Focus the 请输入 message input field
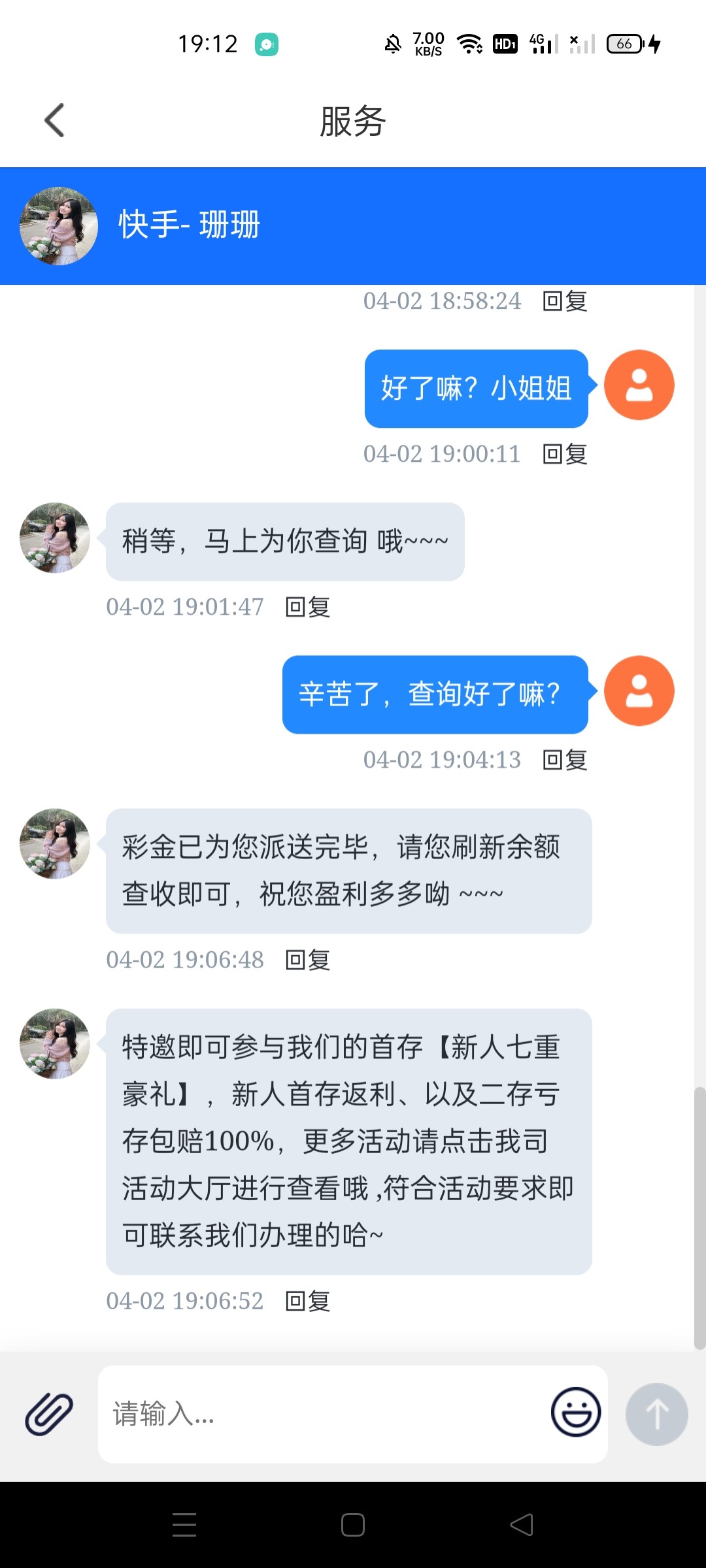Viewport: 706px width, 1568px height. [x=320, y=1414]
